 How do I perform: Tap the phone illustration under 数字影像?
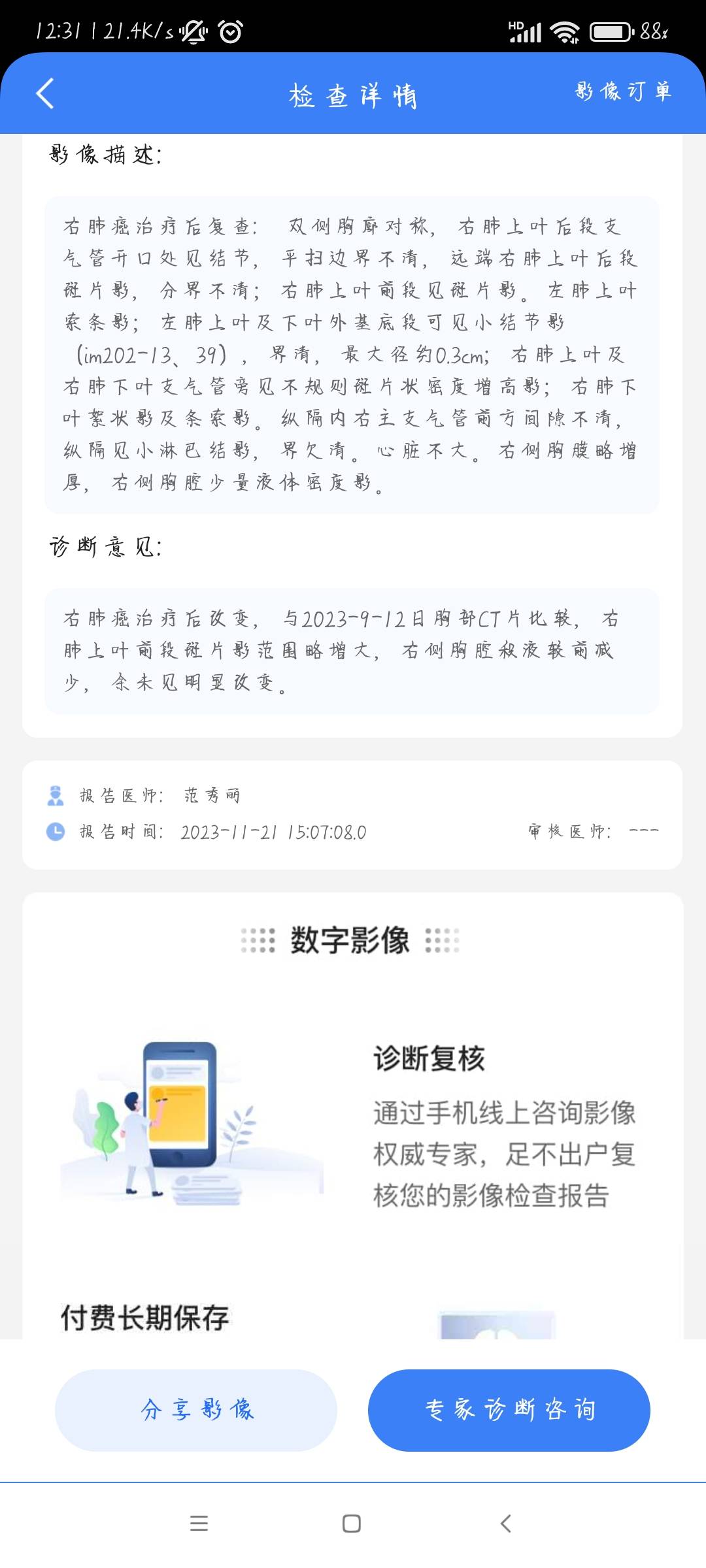(190, 1111)
